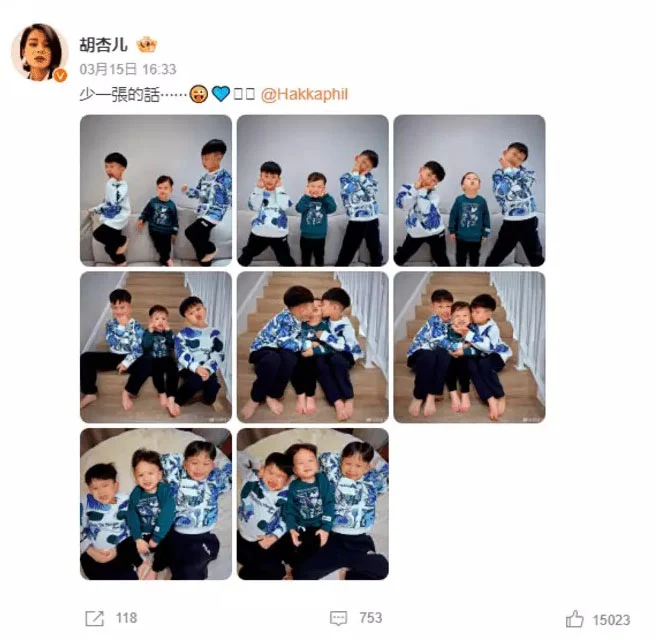The height and width of the screenshot is (639, 655).
Task: Open the fifth photo with the cheek kiss
Action: [x=312, y=347]
